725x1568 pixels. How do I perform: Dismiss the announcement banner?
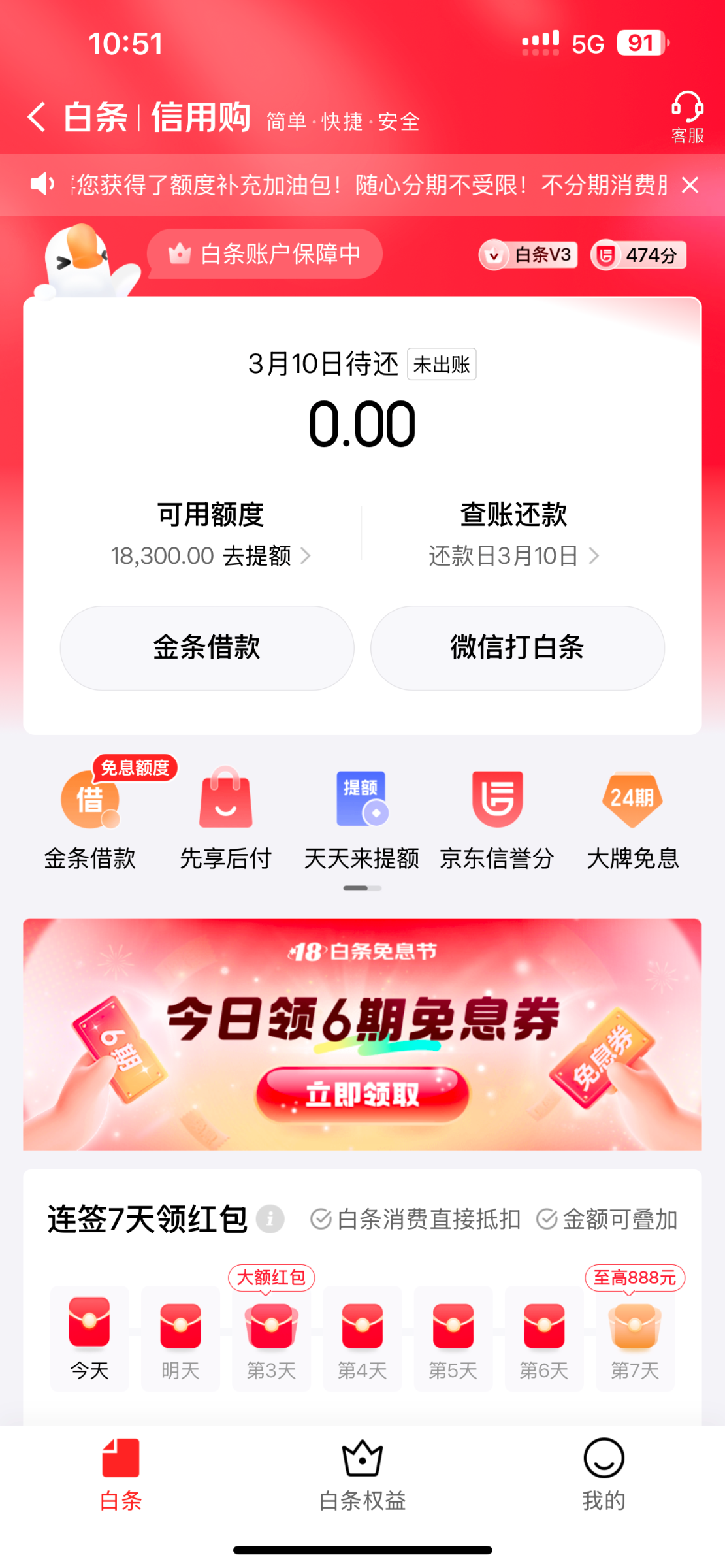pos(690,186)
